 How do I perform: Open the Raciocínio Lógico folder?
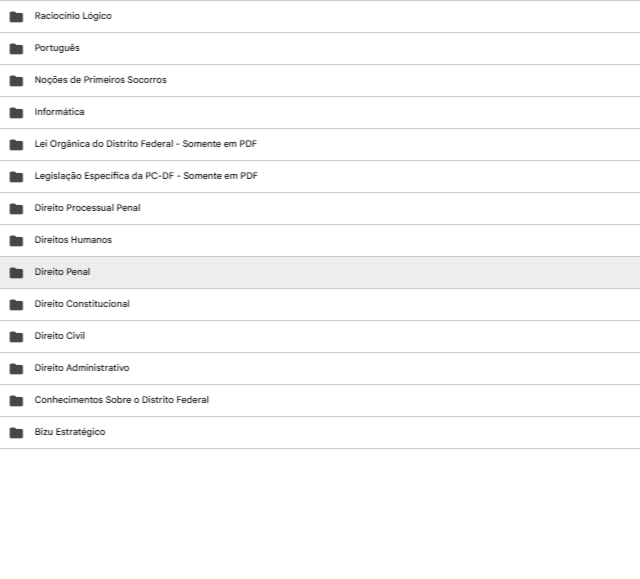320,16
